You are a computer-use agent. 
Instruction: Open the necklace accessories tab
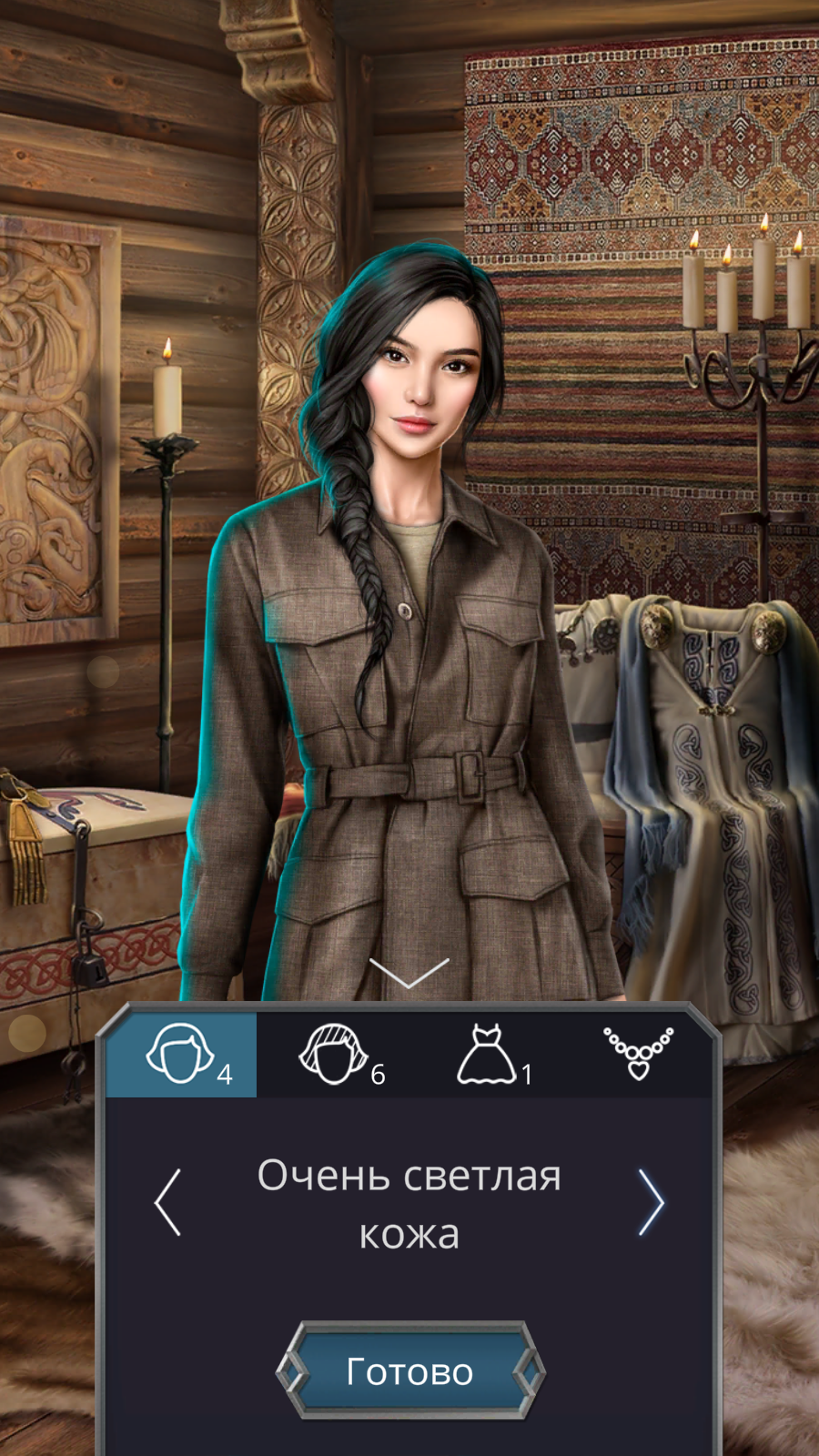coord(638,1054)
